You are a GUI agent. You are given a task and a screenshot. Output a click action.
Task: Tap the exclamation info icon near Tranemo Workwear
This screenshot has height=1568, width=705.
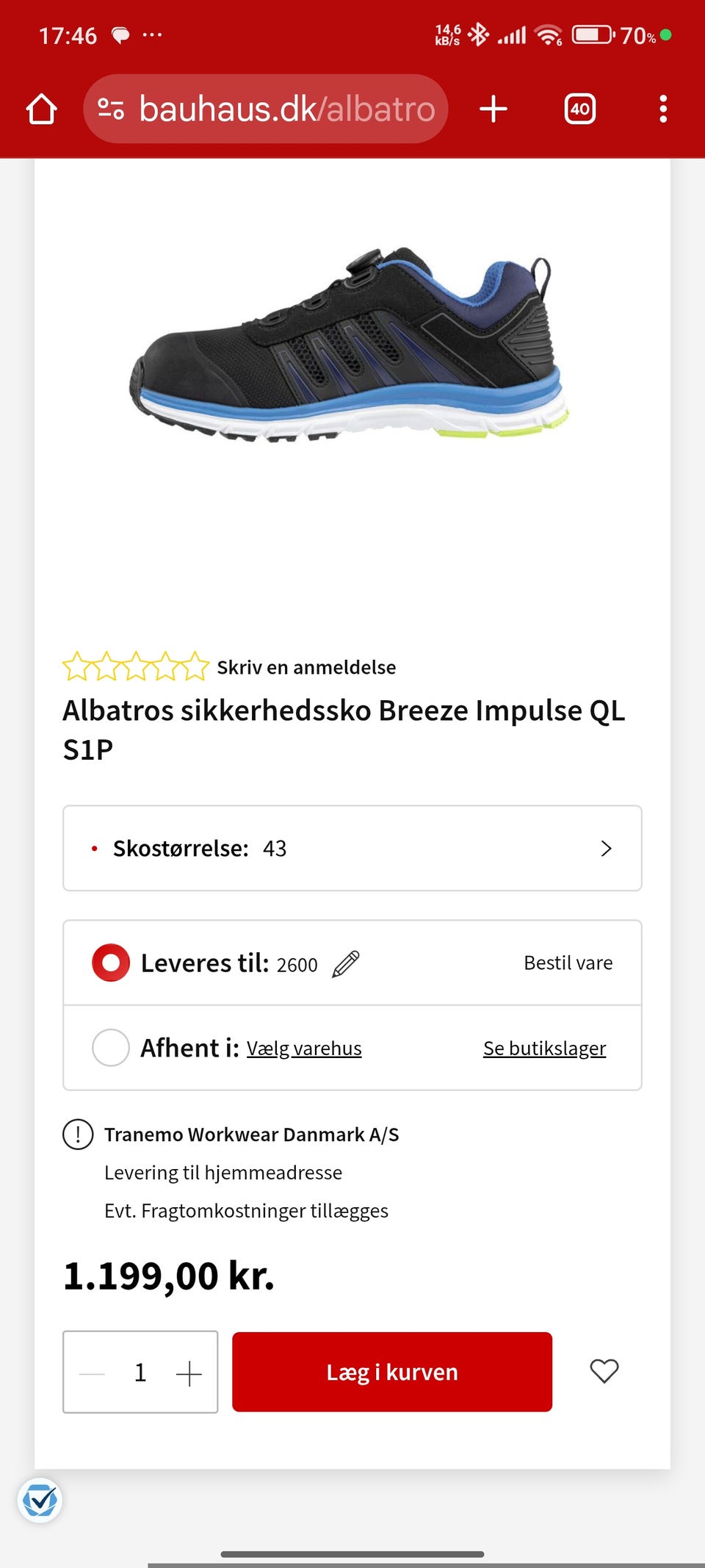point(76,1134)
